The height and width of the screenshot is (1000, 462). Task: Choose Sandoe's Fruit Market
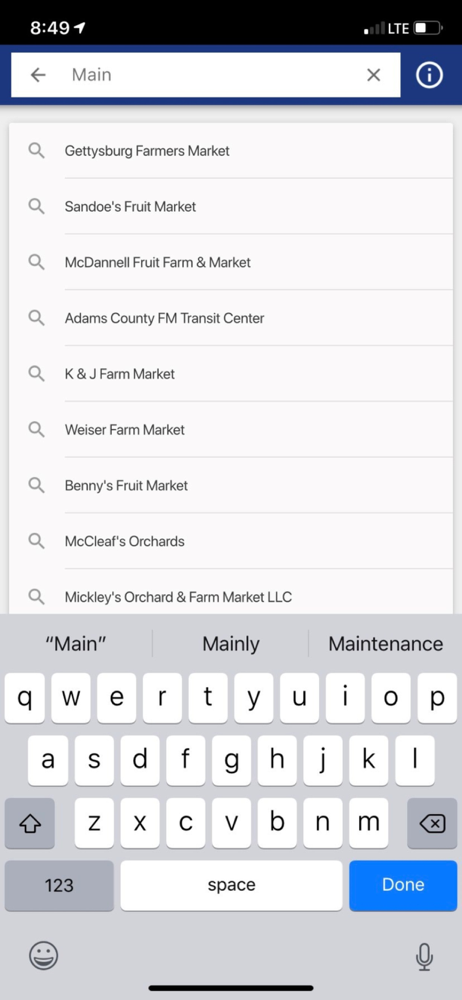[231, 207]
